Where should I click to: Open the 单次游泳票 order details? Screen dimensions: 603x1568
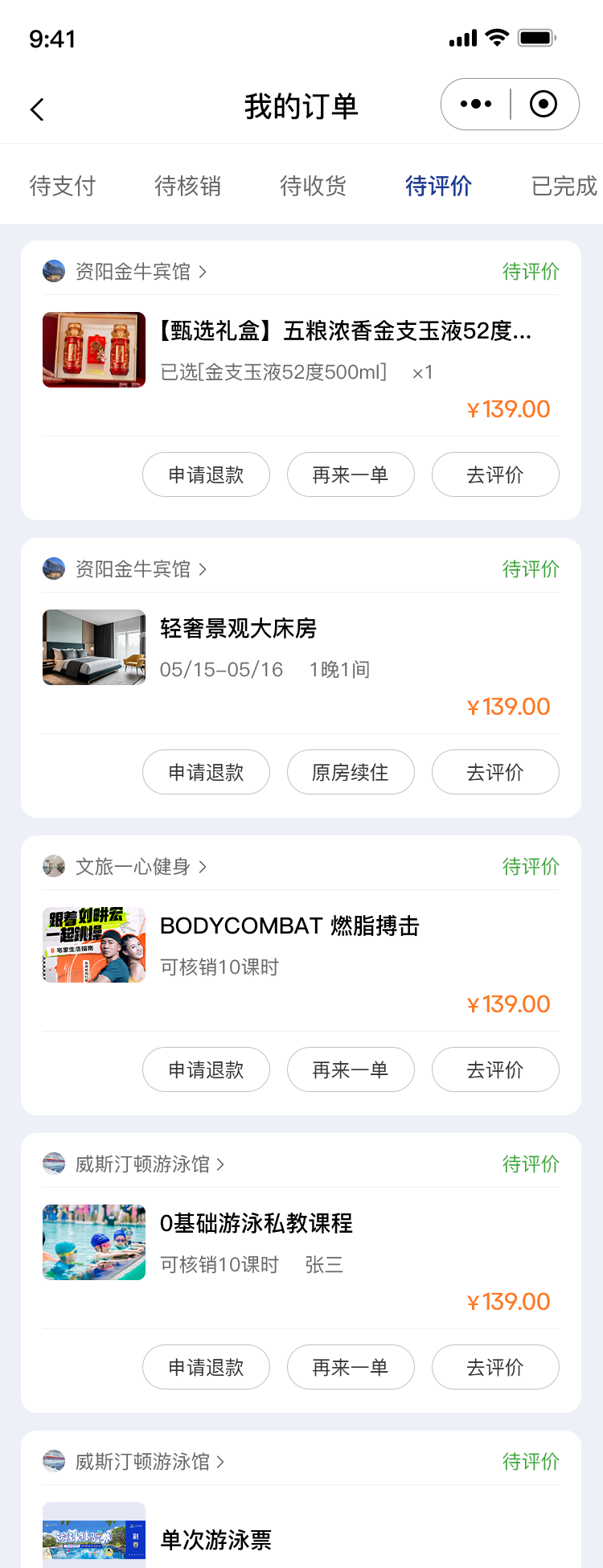[215, 1539]
